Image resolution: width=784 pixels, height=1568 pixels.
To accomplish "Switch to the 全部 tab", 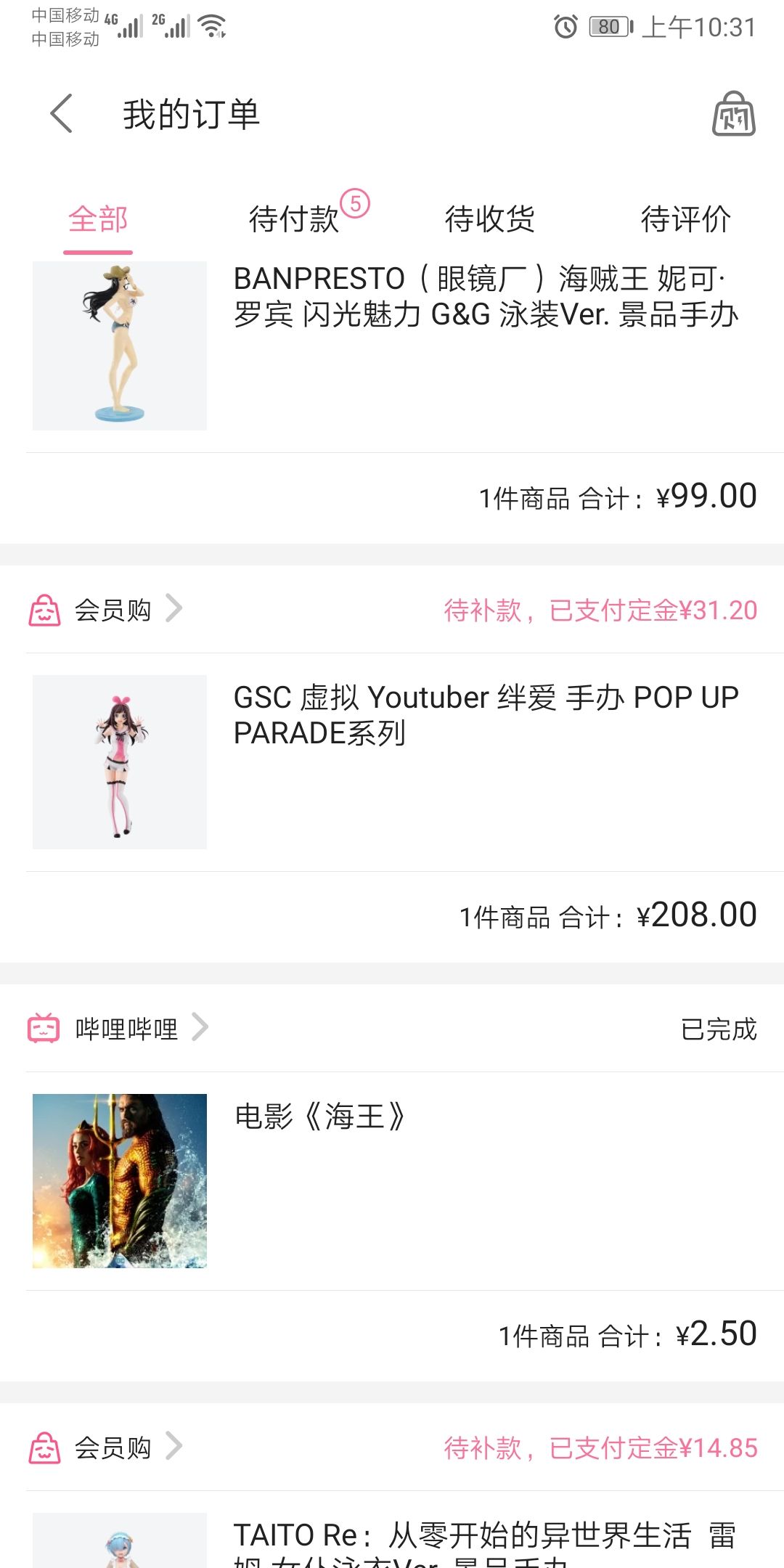I will (x=98, y=219).
